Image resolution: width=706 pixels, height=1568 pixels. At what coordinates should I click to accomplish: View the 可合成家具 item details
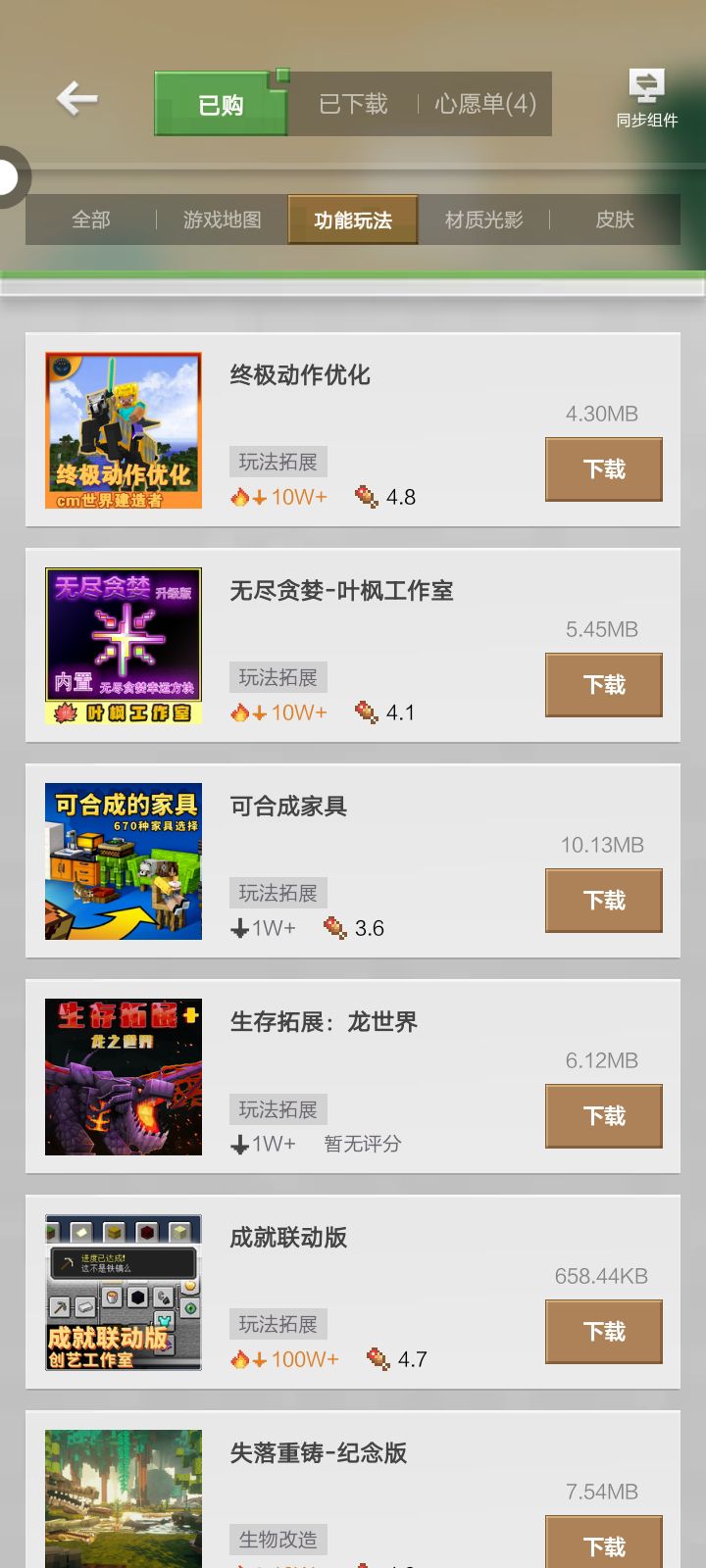click(x=288, y=807)
